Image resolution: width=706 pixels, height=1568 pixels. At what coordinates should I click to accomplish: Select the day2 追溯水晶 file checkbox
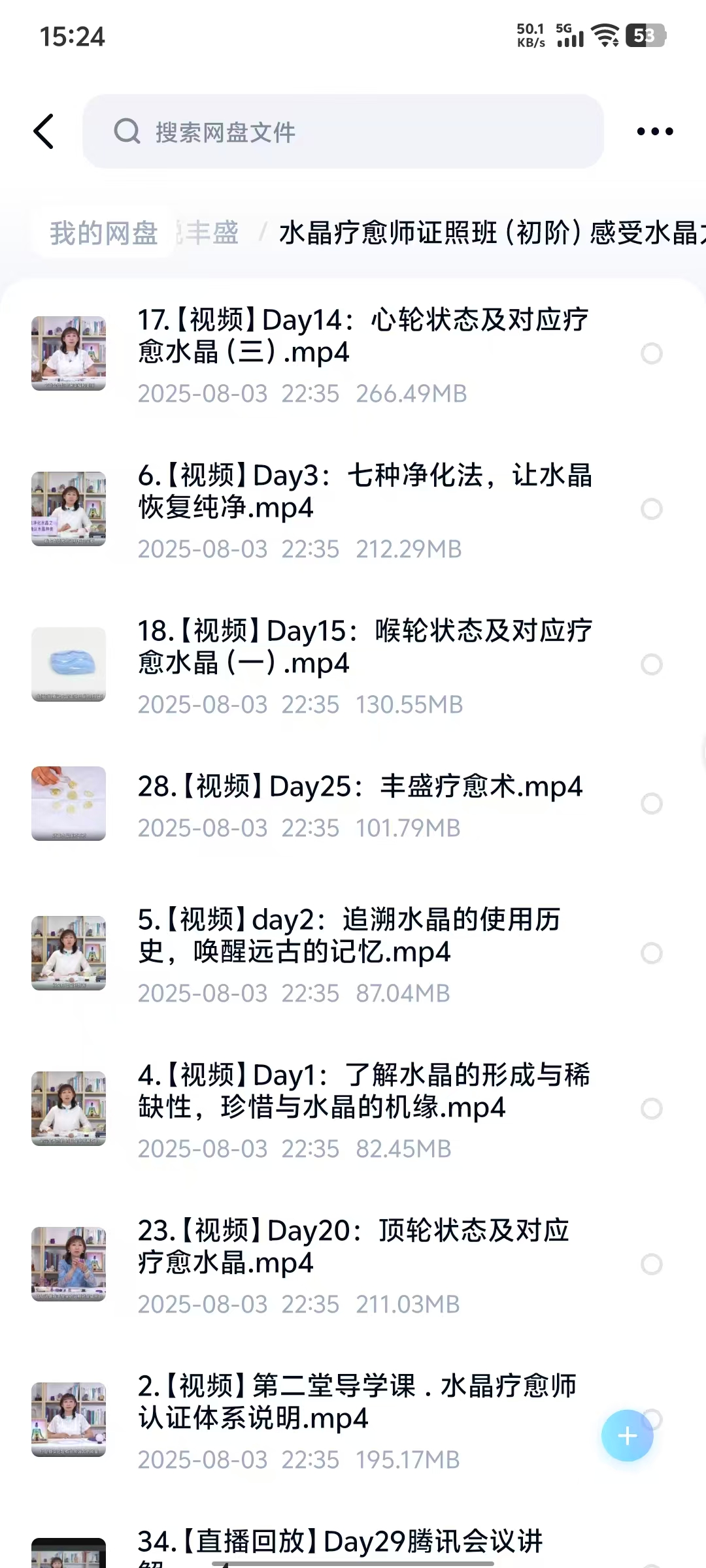pos(651,953)
